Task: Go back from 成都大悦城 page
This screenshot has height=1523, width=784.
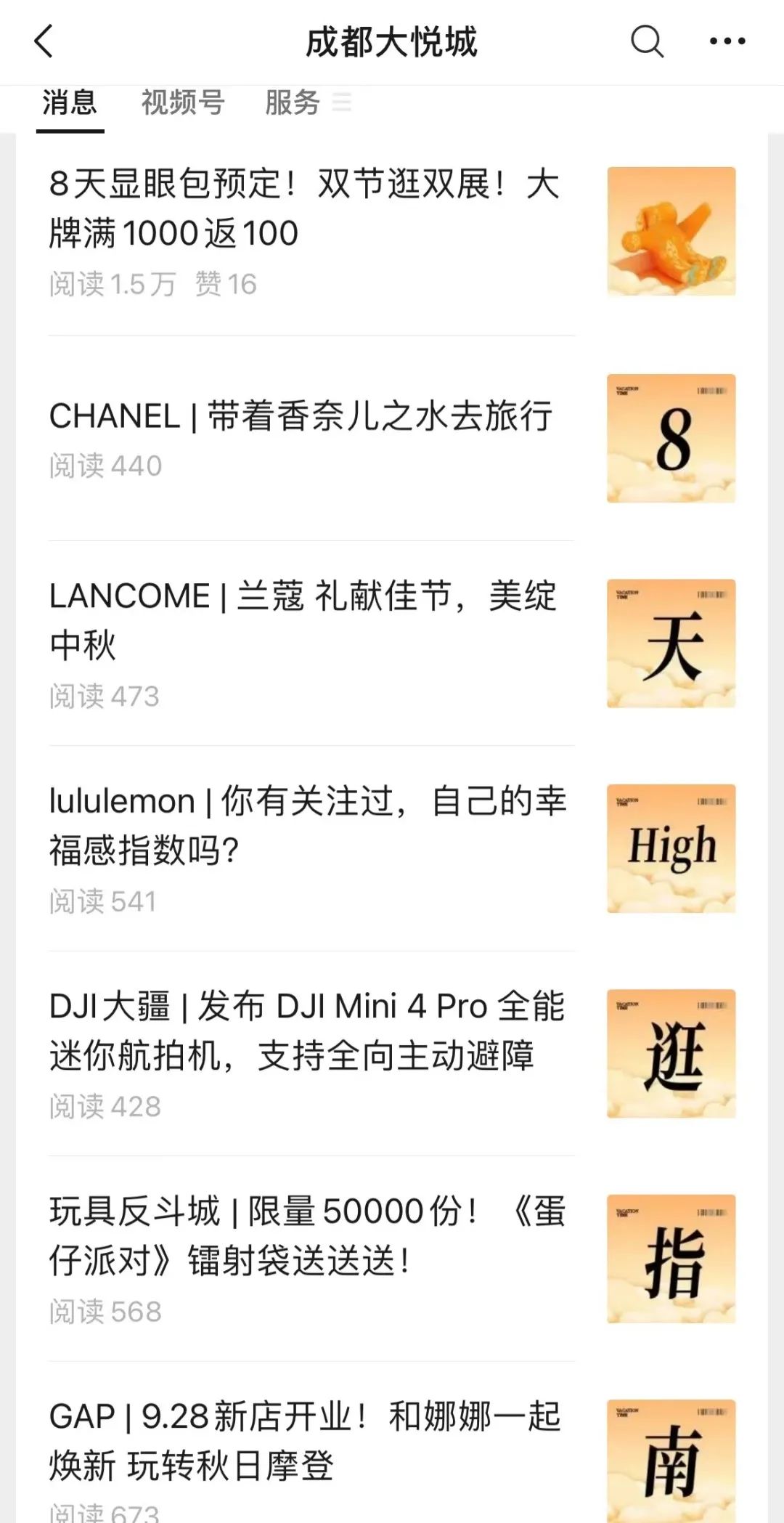Action: coord(44,41)
